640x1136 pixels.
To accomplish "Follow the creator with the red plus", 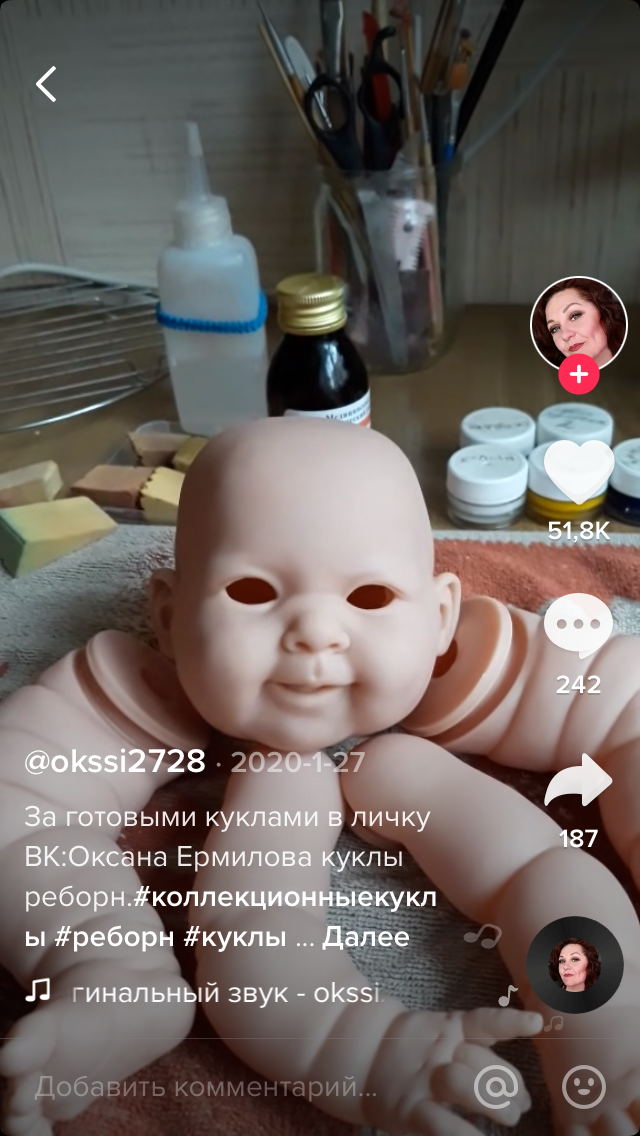I will pos(578,376).
